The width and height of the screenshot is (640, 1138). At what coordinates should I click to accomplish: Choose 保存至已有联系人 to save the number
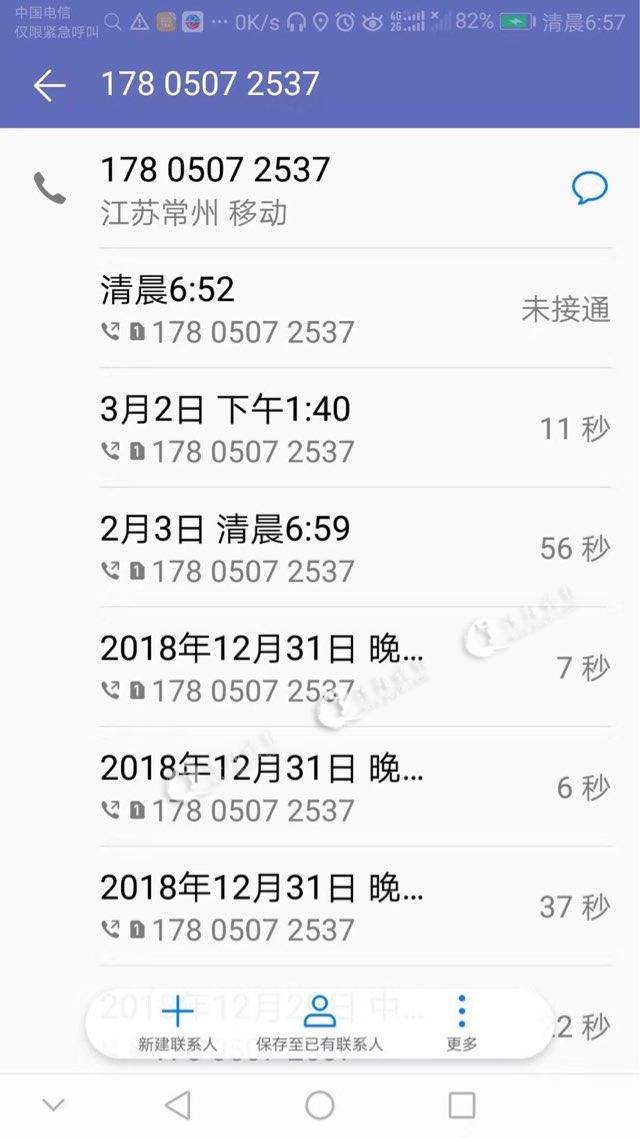pyautogui.click(x=319, y=1024)
